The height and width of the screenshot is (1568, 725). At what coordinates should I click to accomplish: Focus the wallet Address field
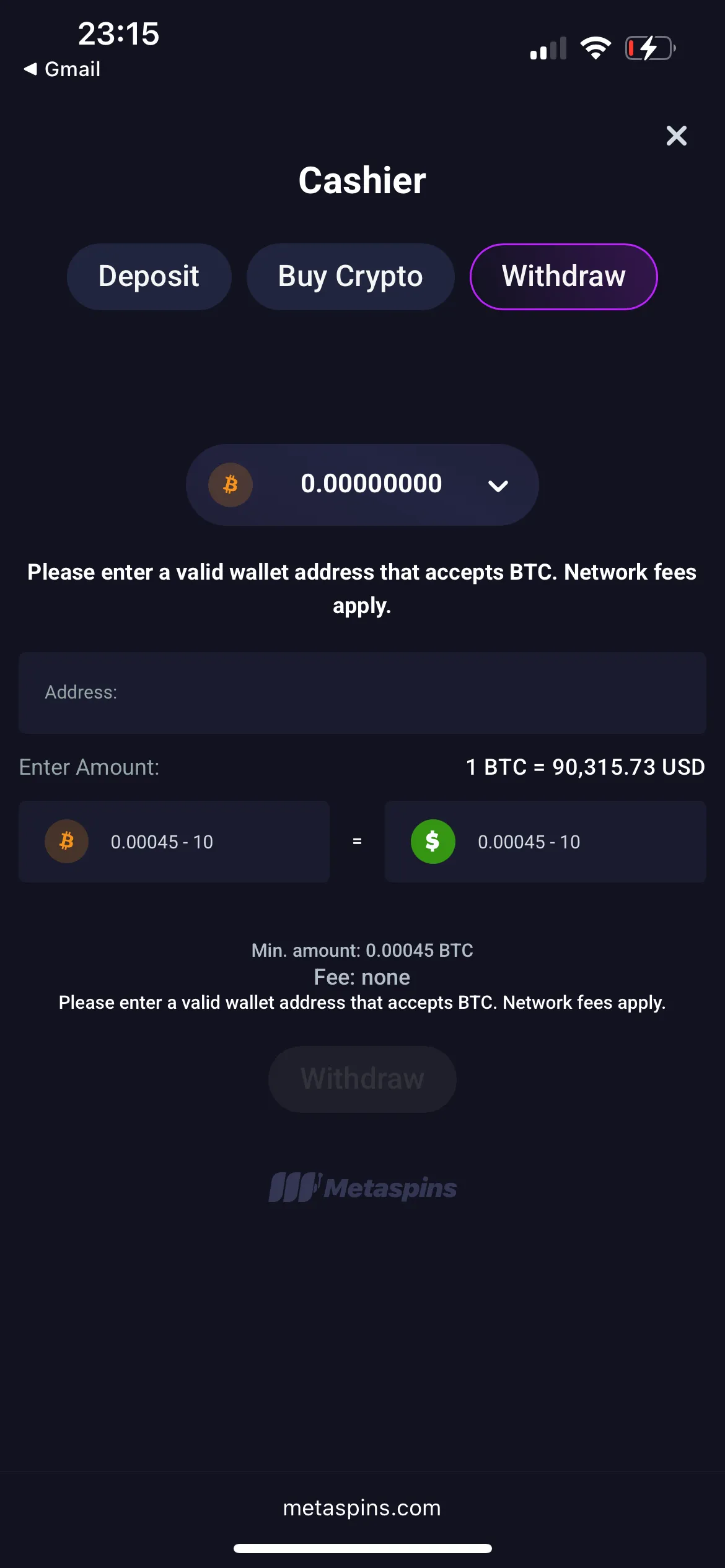coord(362,692)
